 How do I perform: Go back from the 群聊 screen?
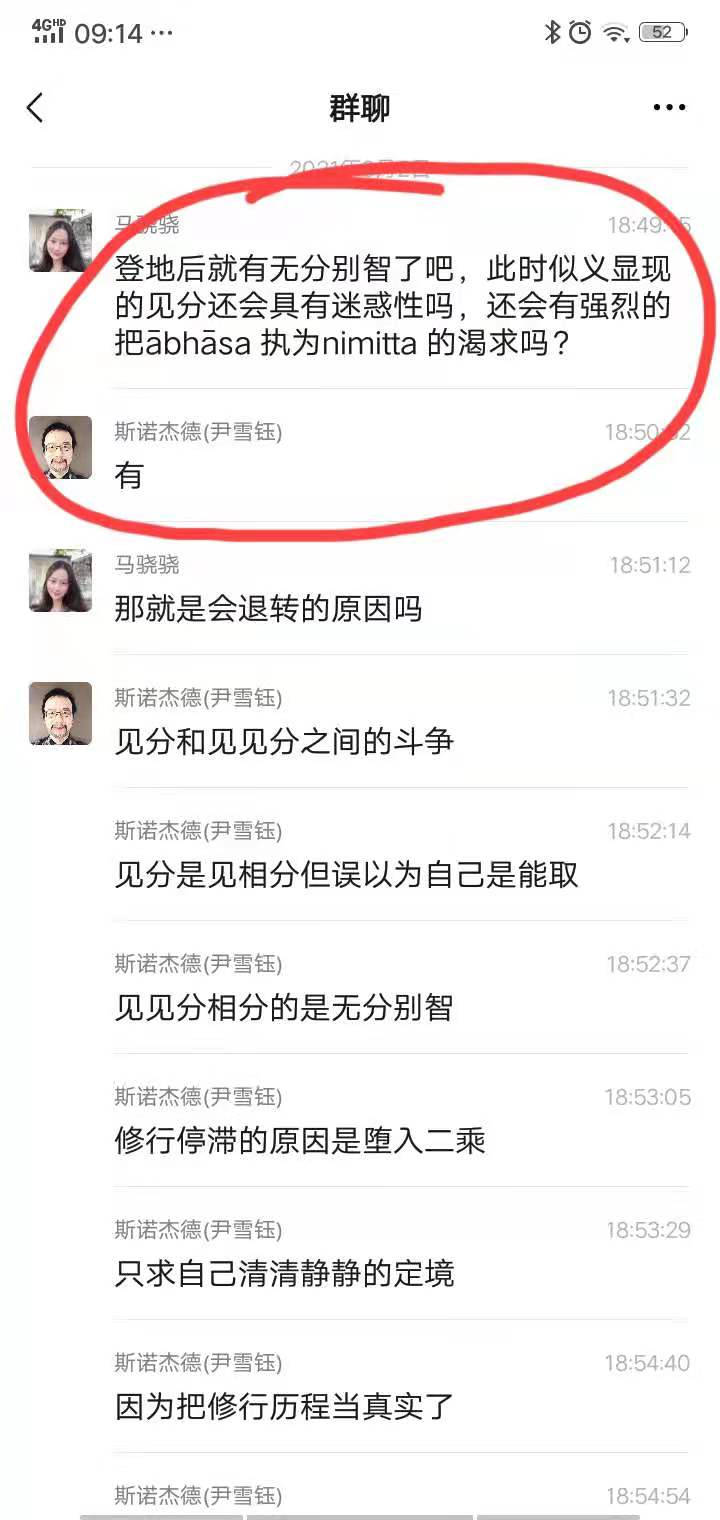(35, 108)
